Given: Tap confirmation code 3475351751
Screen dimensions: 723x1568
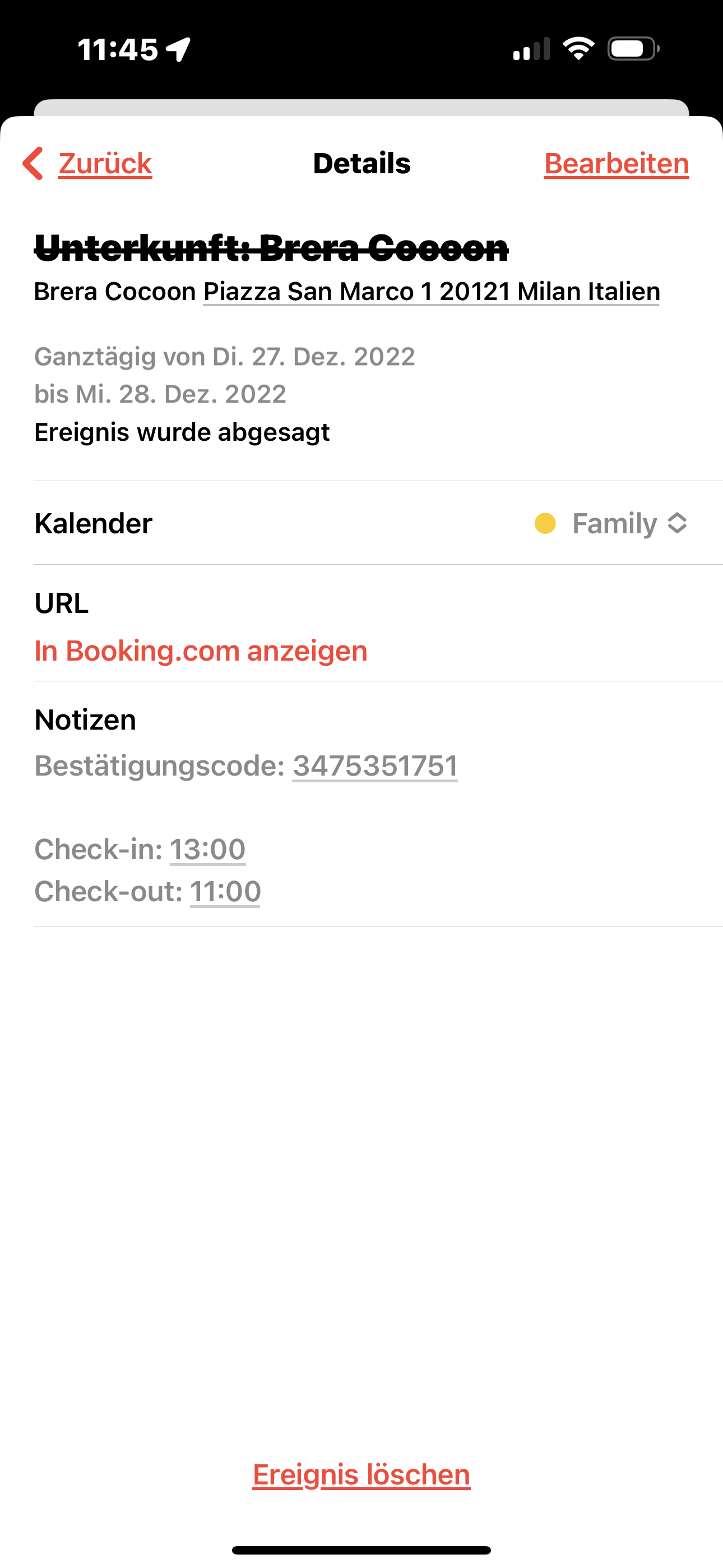Looking at the screenshot, I should tap(375, 765).
